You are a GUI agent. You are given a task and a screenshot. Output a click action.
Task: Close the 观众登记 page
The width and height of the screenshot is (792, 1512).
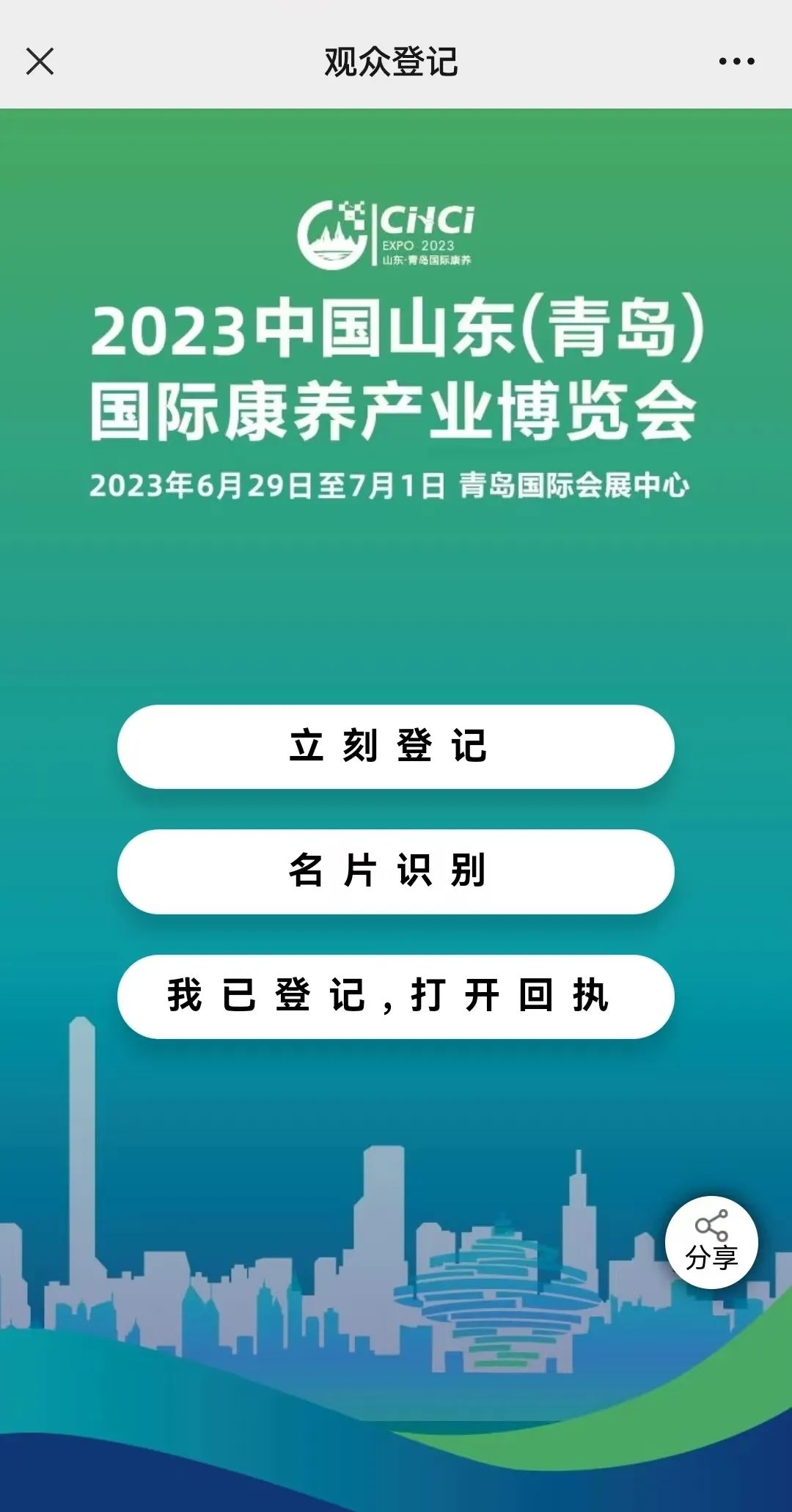[x=40, y=62]
